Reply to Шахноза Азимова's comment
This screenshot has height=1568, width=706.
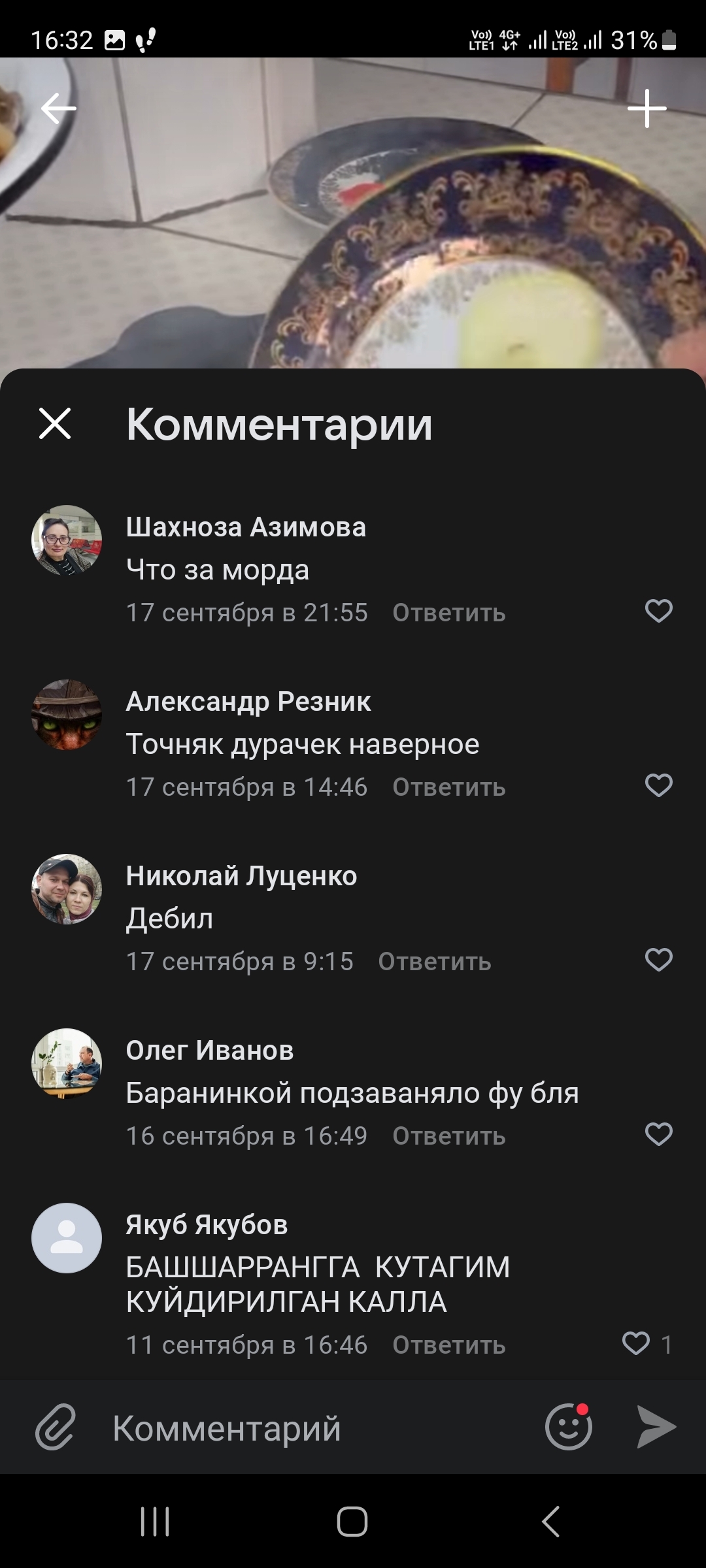(448, 613)
